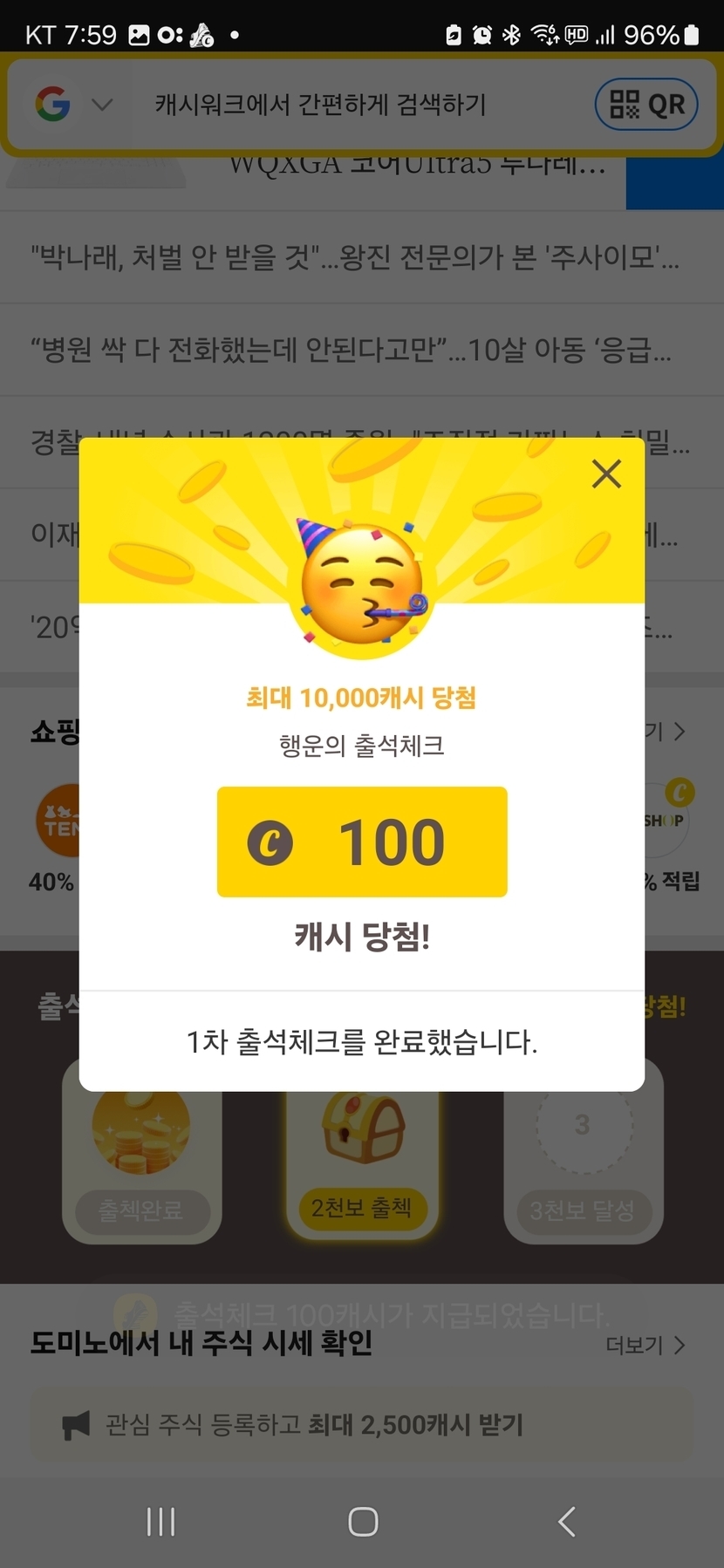Image resolution: width=724 pixels, height=1568 pixels.
Task: Claim the 2천보 출첵 treasure chest
Action: pyautogui.click(x=362, y=1151)
